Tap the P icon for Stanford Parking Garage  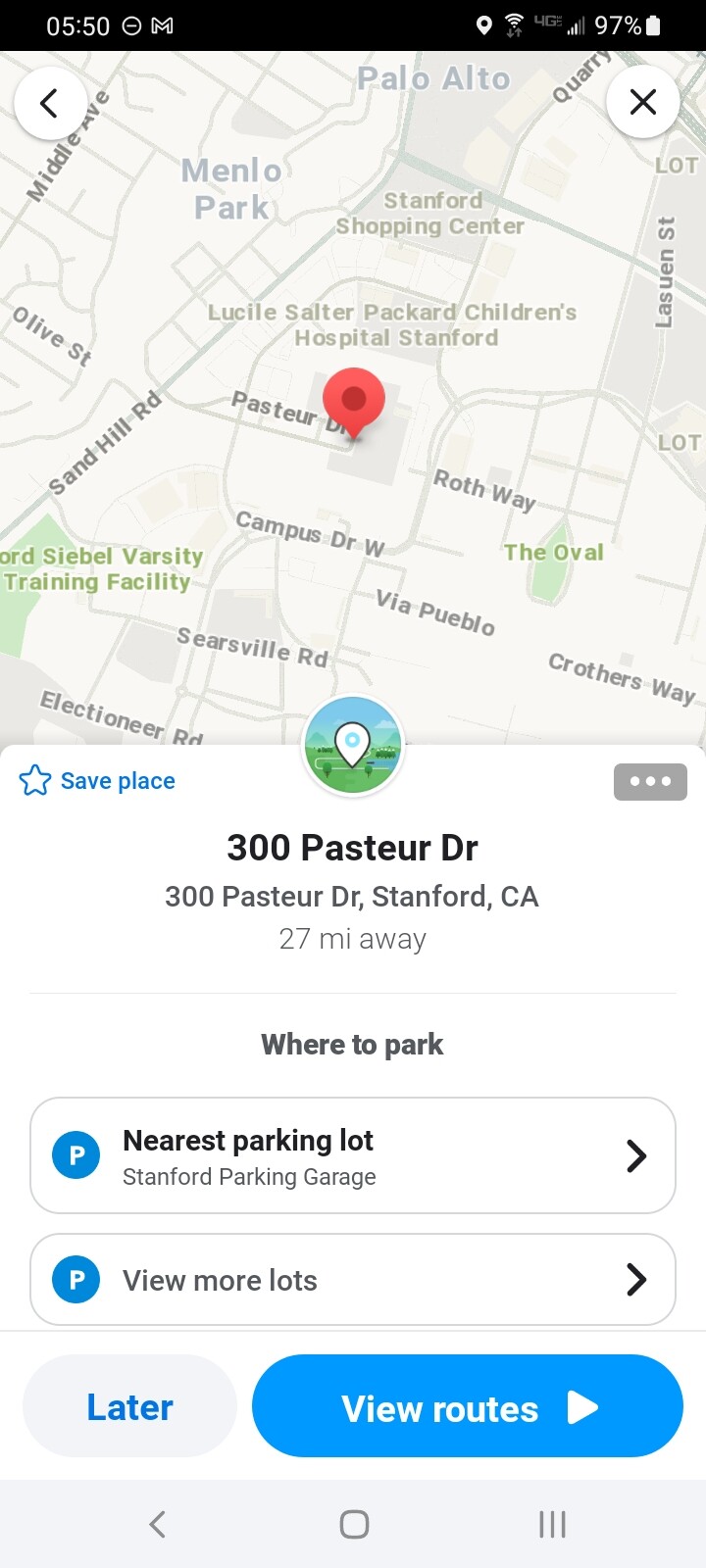coord(76,1155)
